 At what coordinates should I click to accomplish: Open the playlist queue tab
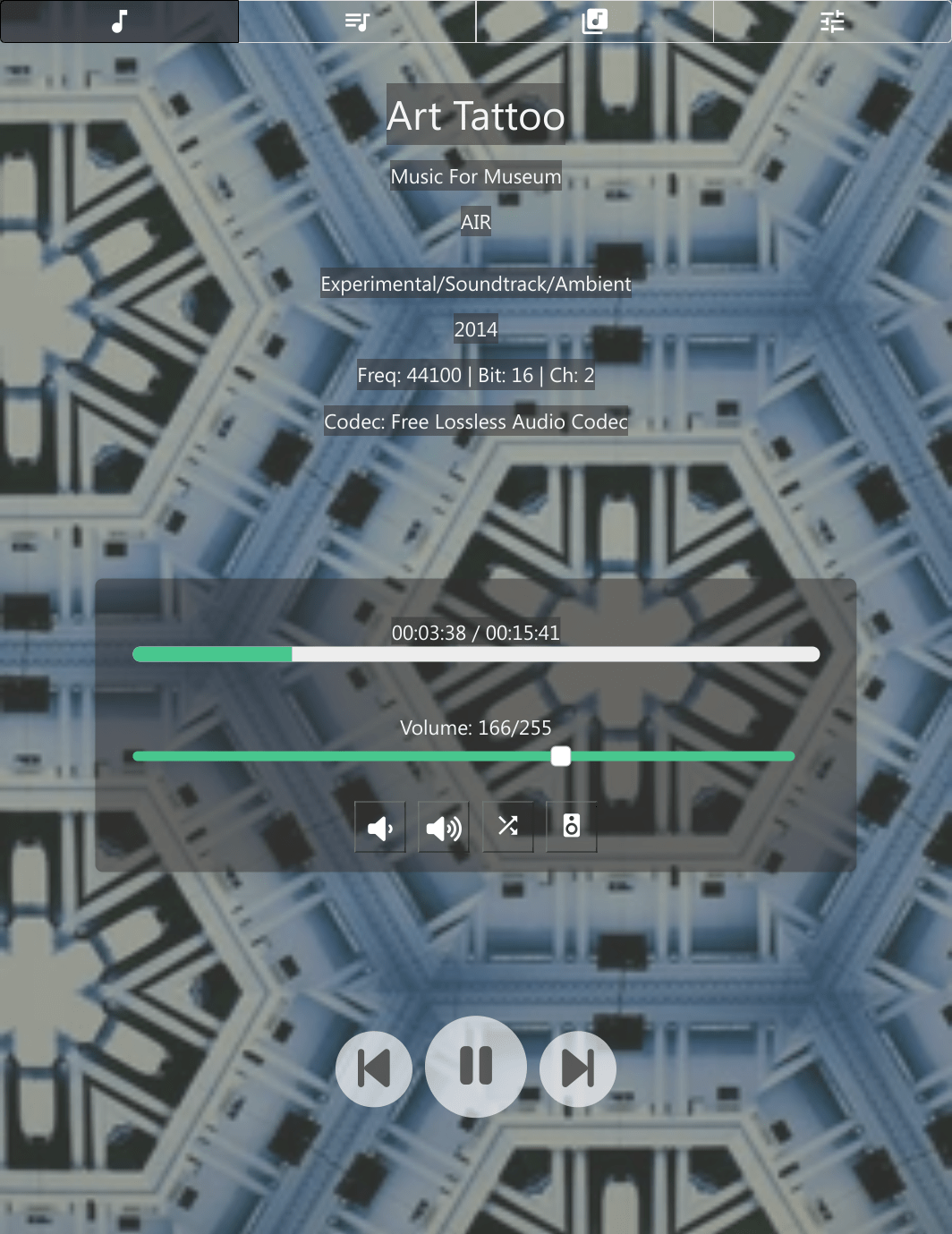point(357,21)
